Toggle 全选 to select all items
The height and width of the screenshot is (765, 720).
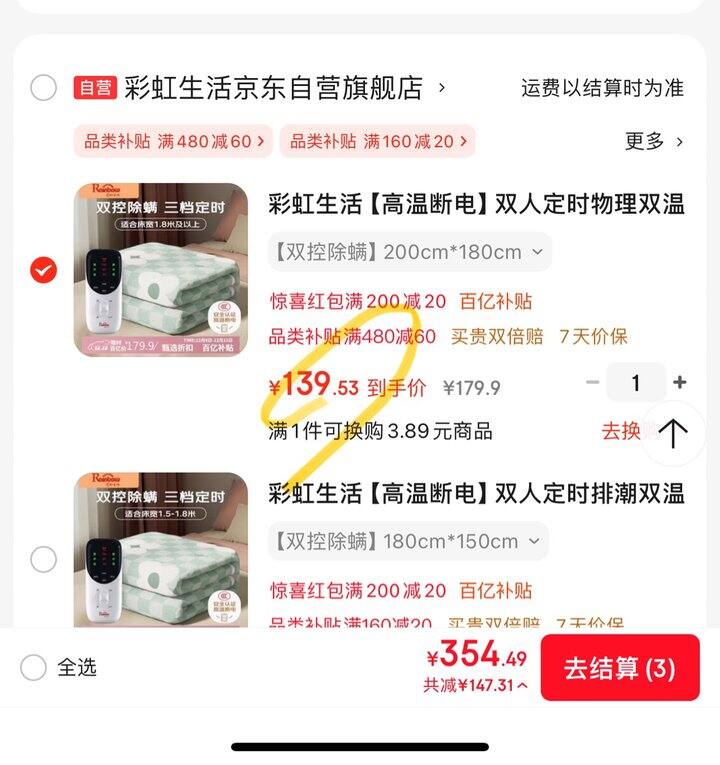tap(34, 667)
